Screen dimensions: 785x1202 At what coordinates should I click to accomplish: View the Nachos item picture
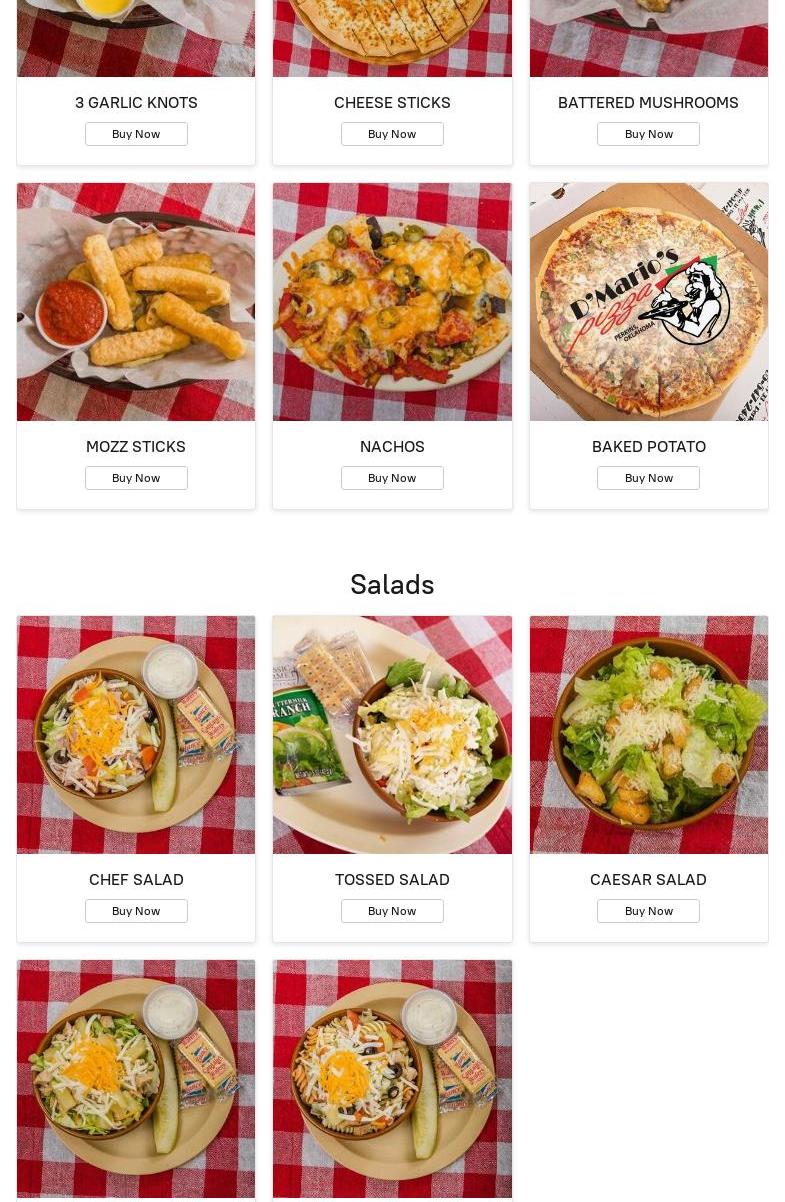pyautogui.click(x=392, y=302)
